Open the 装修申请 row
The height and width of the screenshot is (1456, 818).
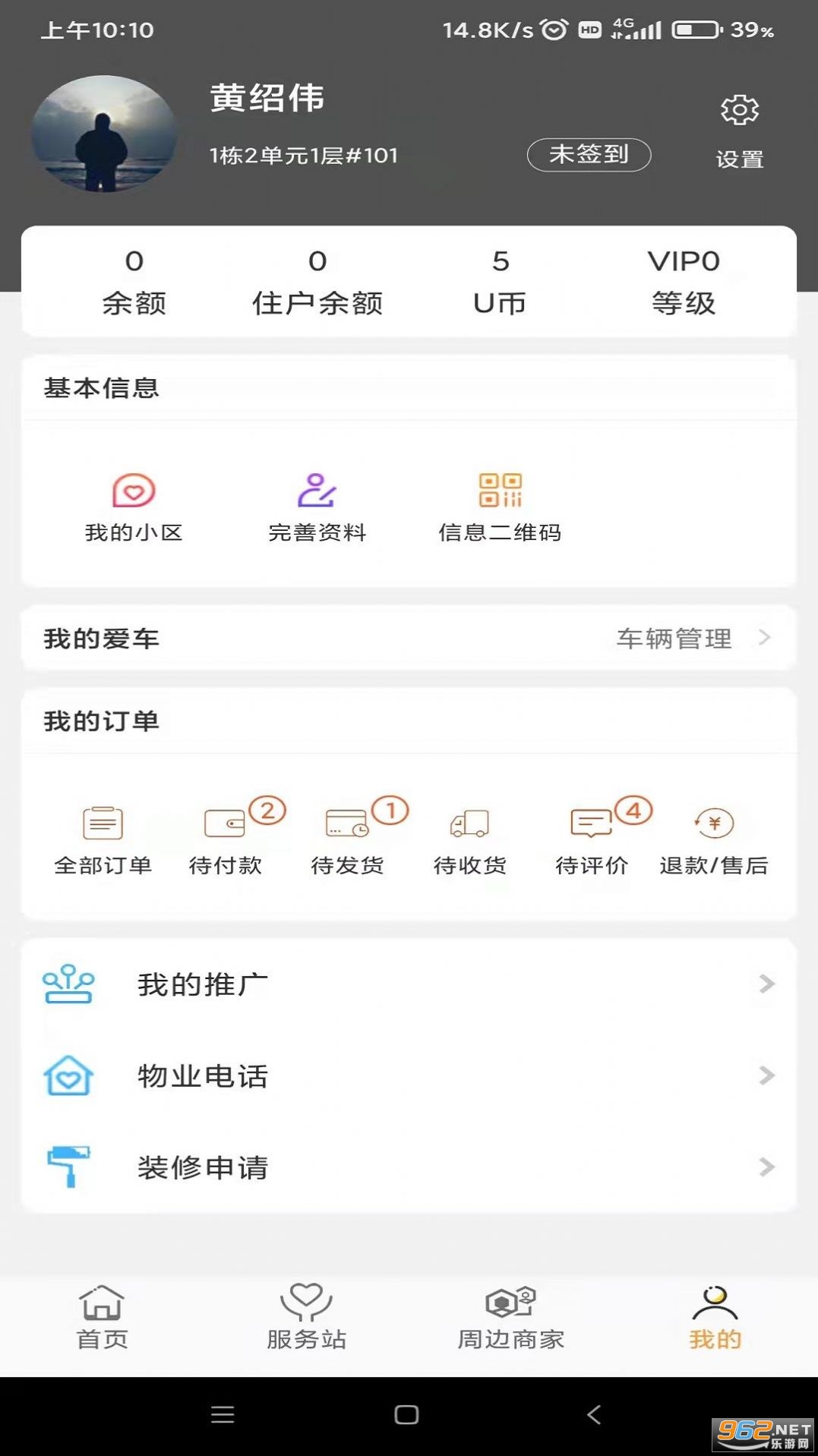409,1167
